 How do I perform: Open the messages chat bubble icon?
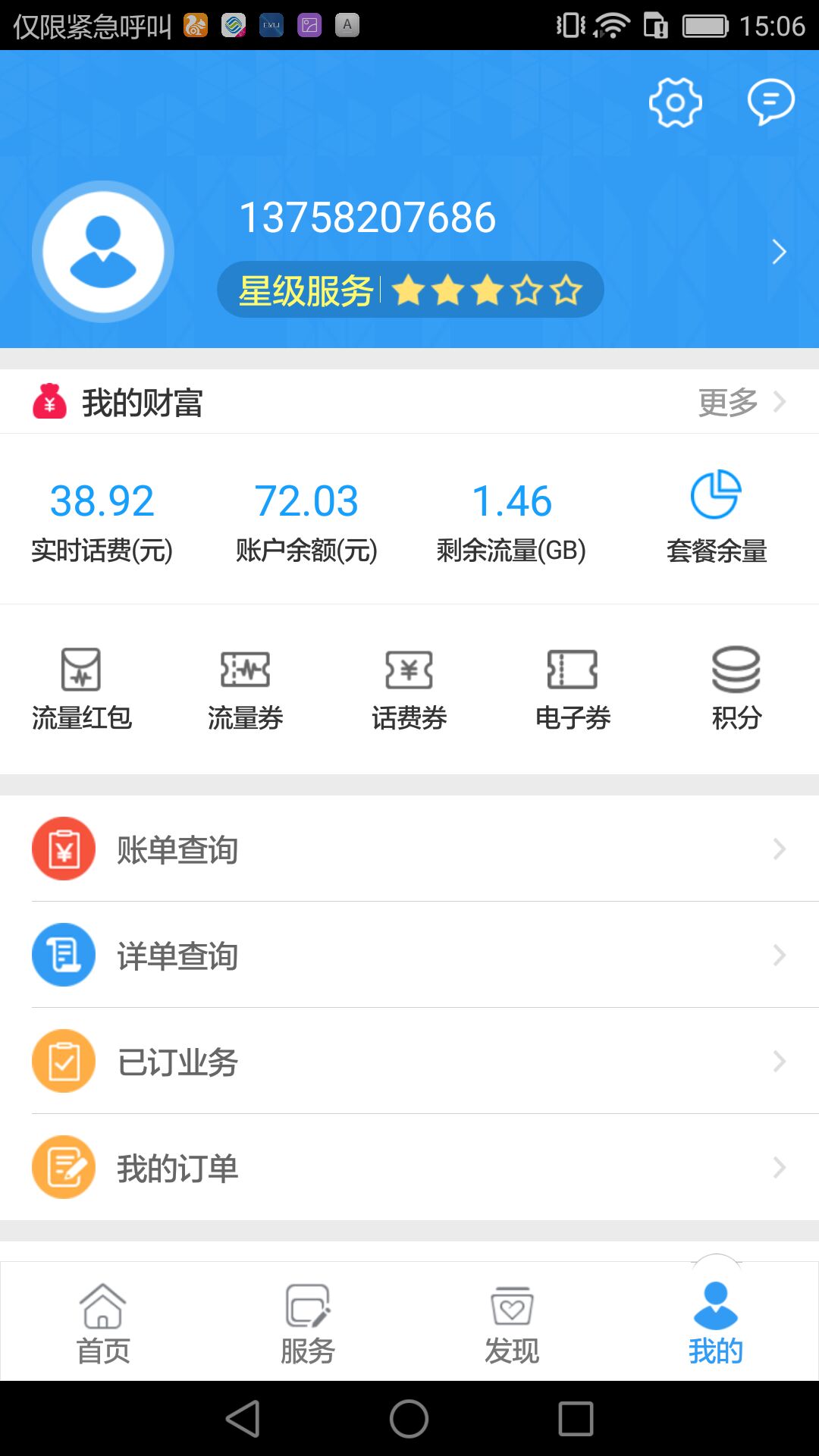(770, 102)
